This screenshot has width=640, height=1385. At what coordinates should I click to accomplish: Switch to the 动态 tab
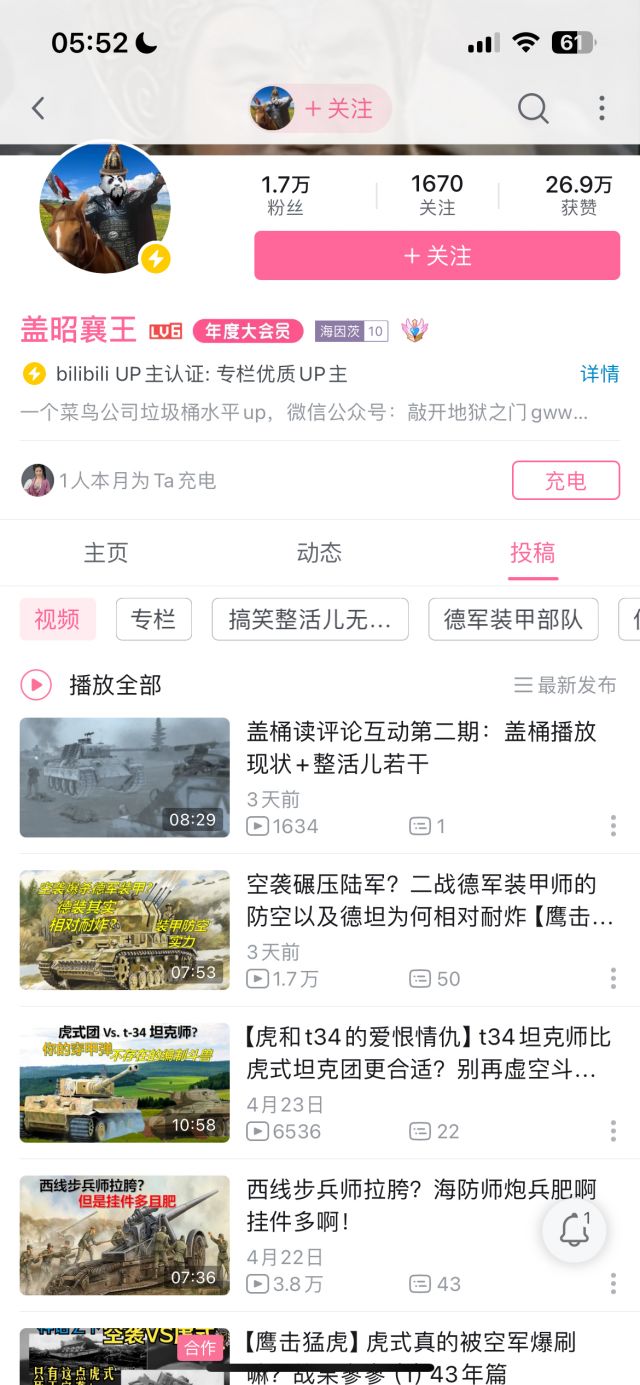click(319, 553)
